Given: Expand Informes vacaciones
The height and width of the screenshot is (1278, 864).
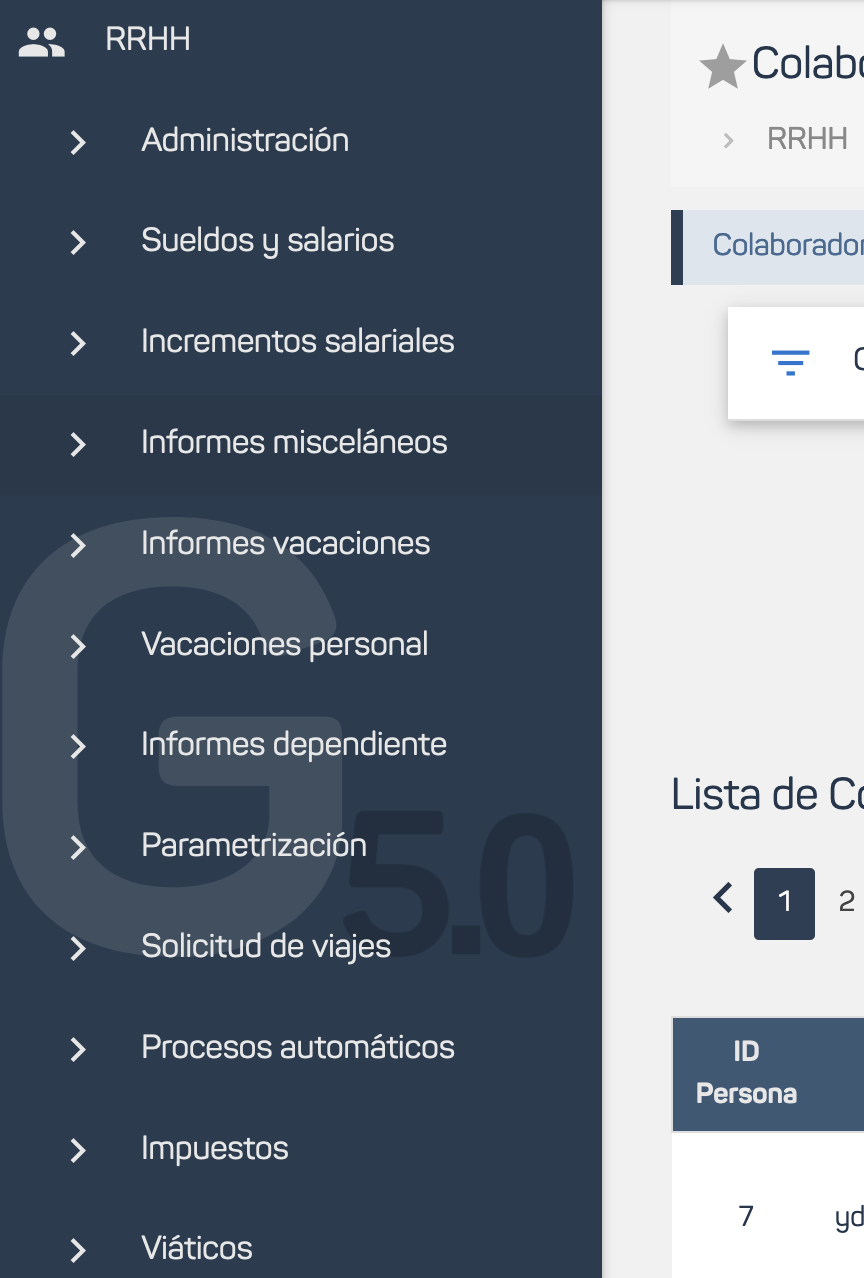Looking at the screenshot, I should (x=285, y=544).
